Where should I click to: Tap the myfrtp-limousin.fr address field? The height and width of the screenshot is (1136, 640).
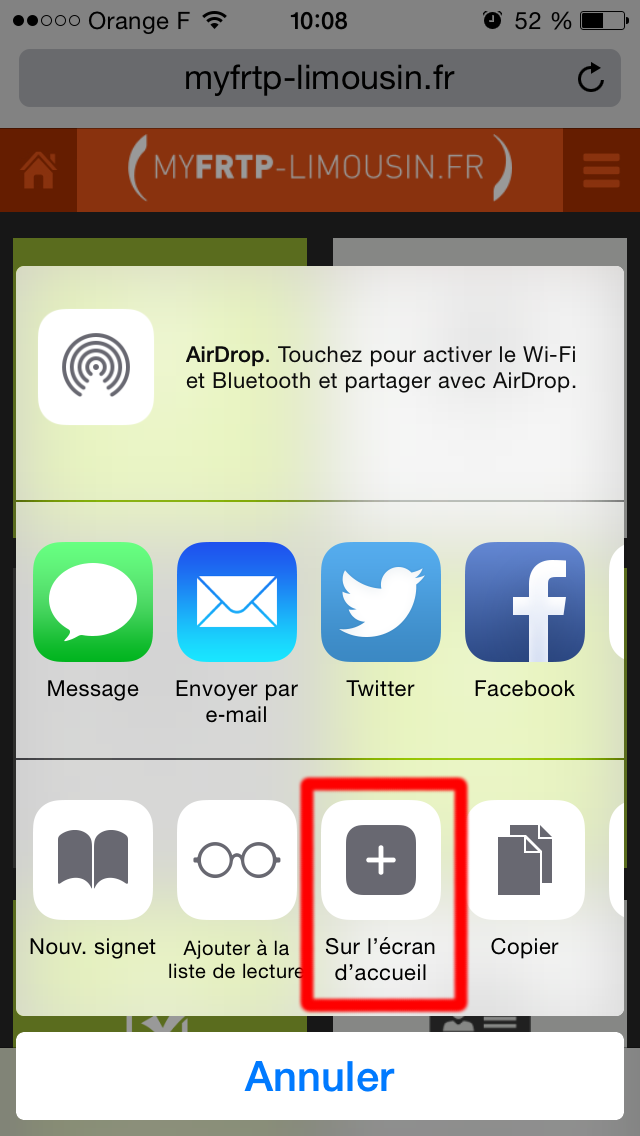click(x=320, y=78)
